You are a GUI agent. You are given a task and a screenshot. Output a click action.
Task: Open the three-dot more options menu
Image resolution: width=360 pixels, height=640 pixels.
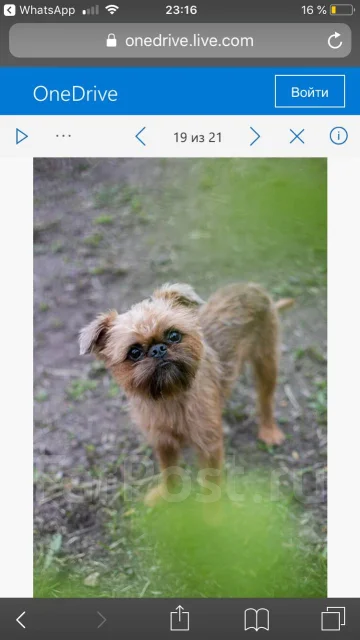point(63,136)
